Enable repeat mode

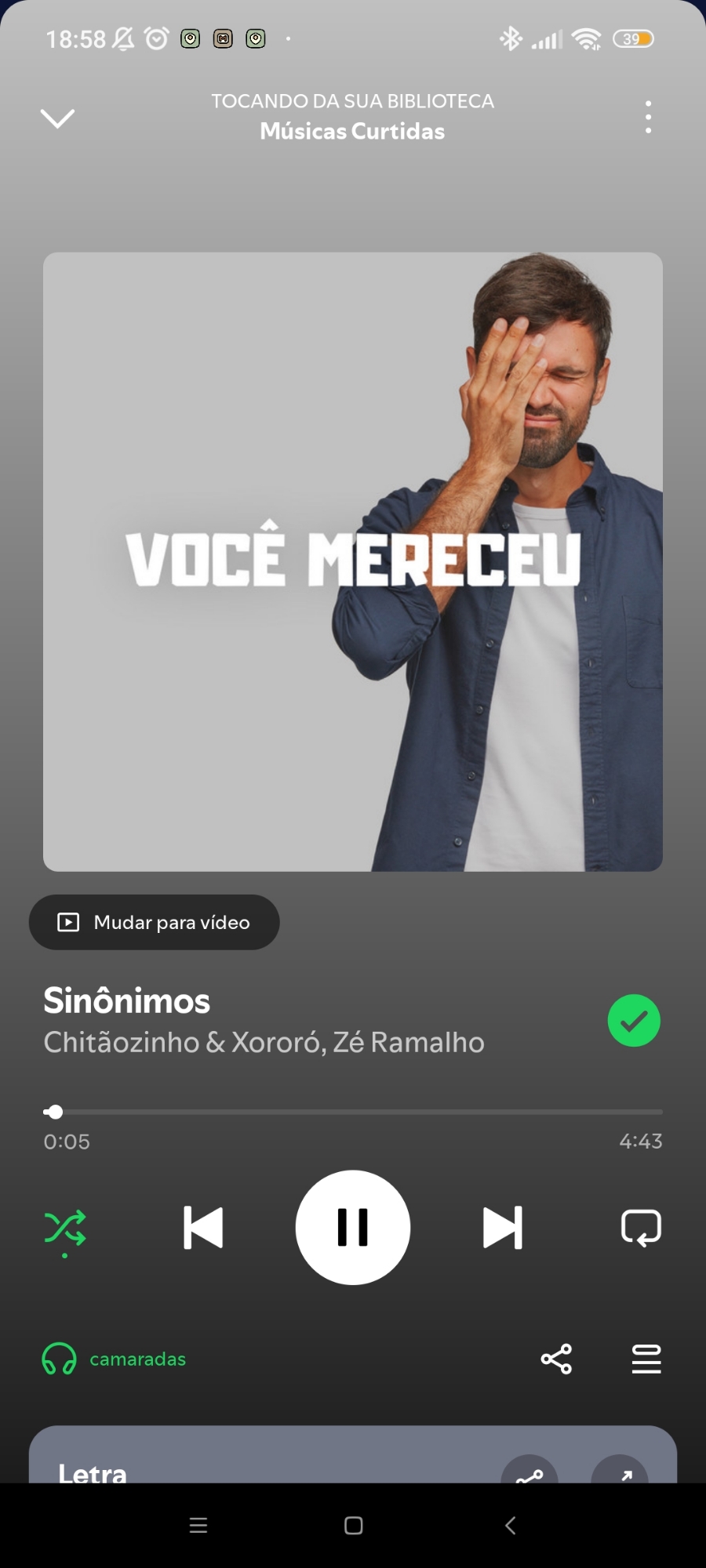[641, 1228]
